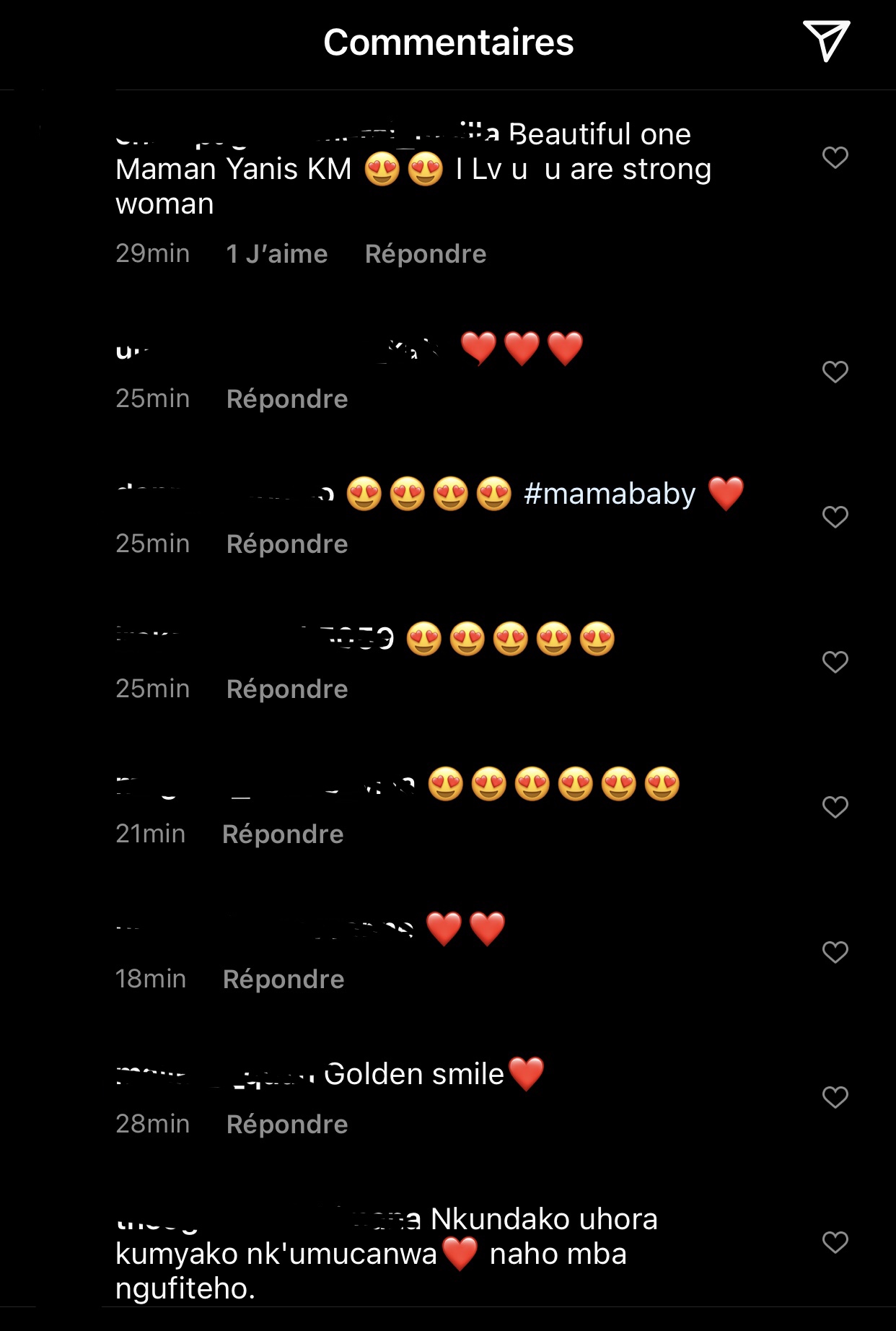Reply to the 'Beautiful one Maman Yanis' comment

[425, 254]
